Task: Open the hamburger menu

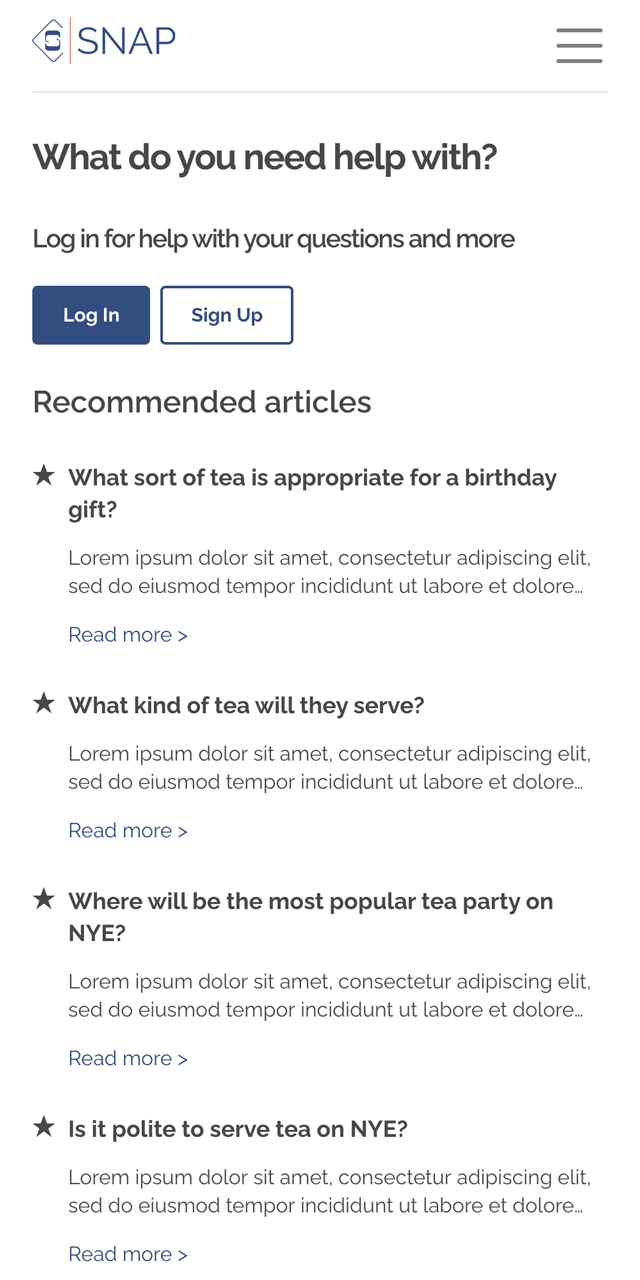Action: coord(579,45)
